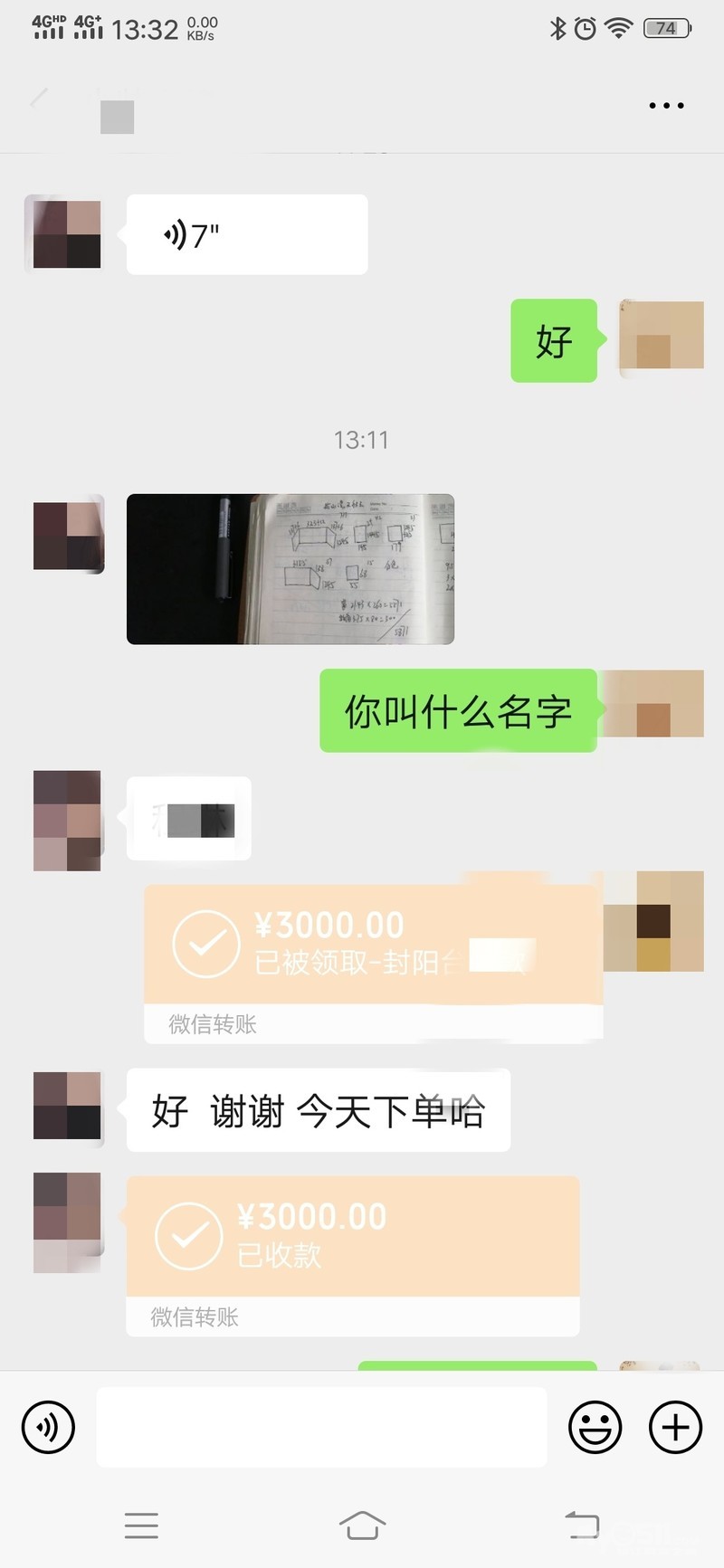Switch to voice input mode
This screenshot has width=724, height=1568.
(48, 1428)
